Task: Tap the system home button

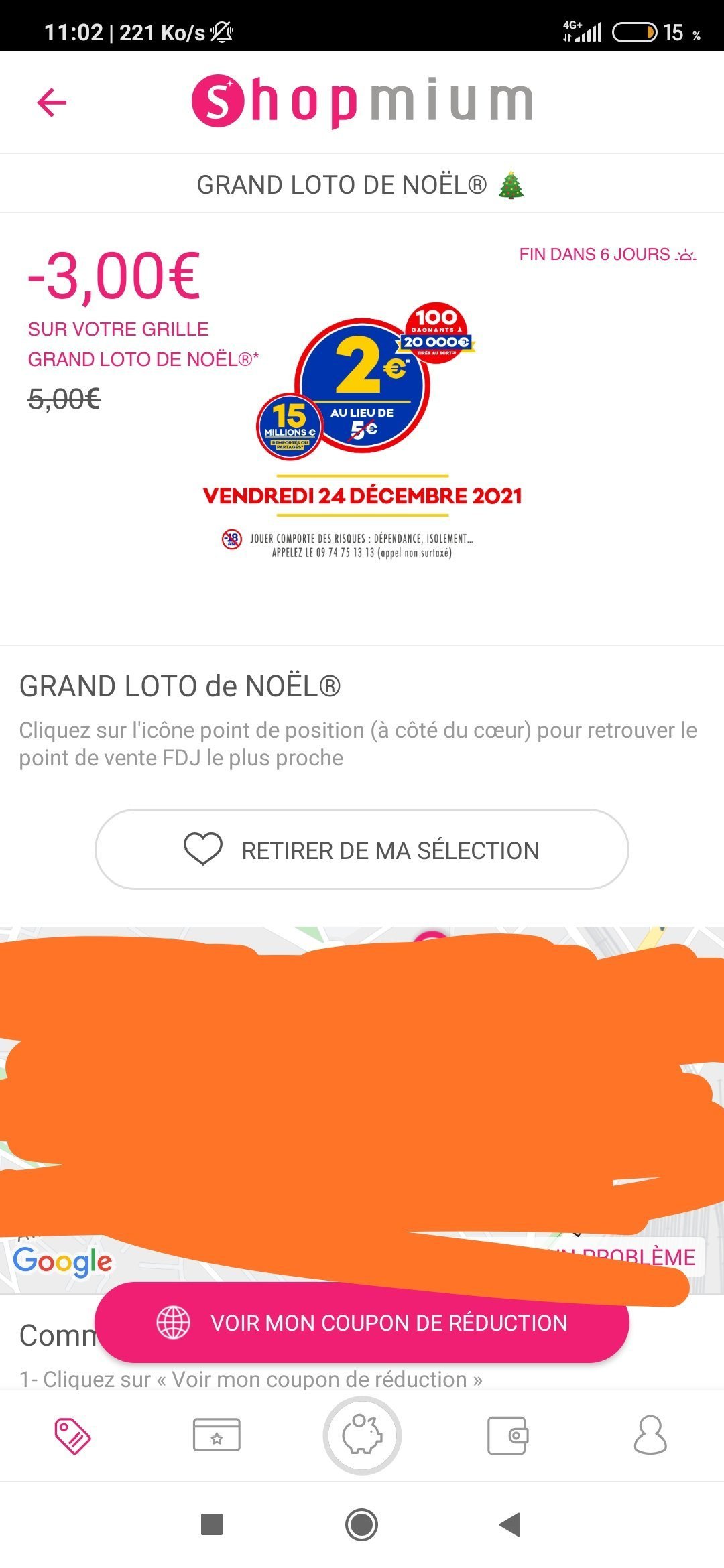Action: click(x=362, y=1525)
